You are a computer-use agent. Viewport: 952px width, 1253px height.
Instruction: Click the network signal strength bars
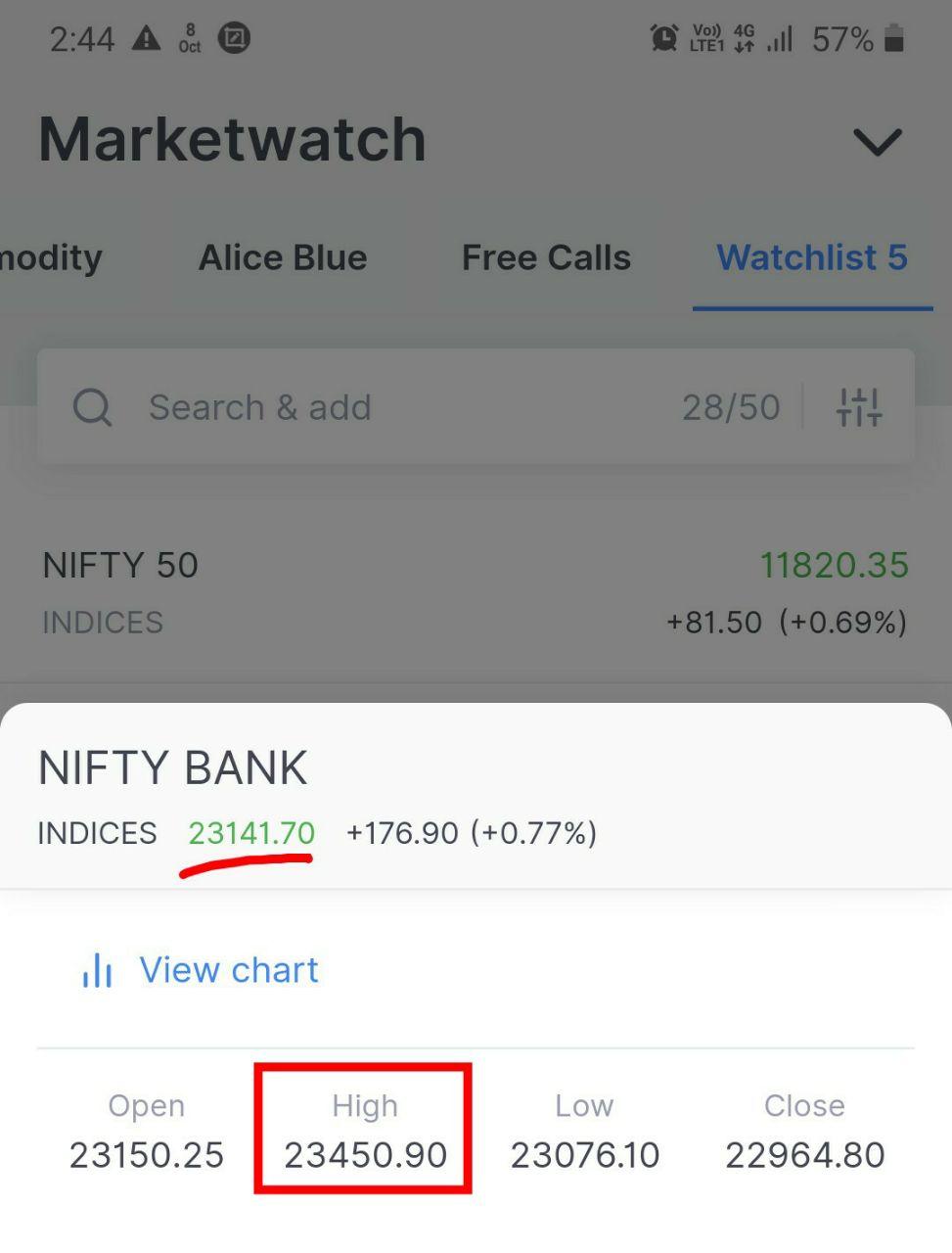pos(778,38)
